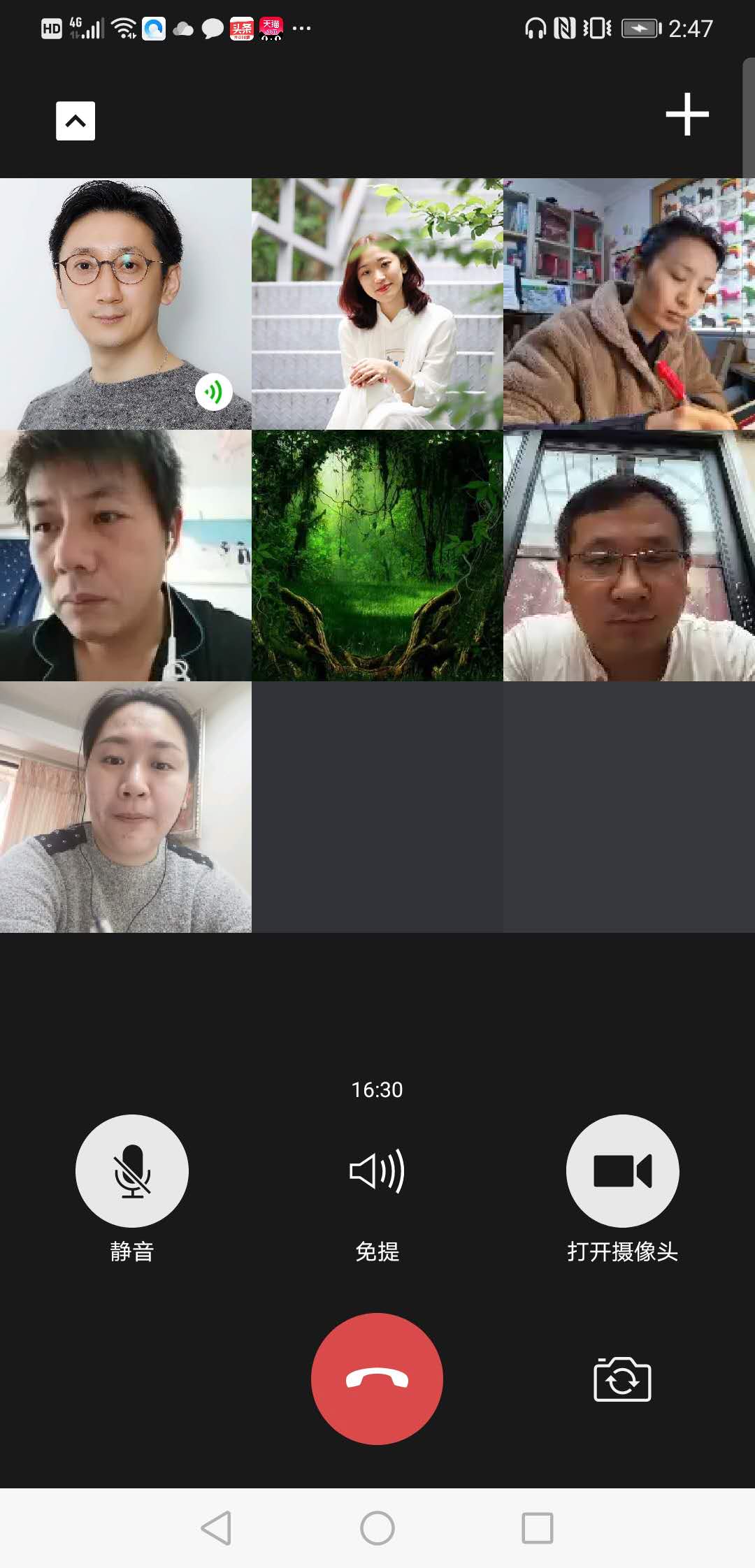Enlarge the forest picture participant tile
This screenshot has height=1568, width=755.
click(x=377, y=556)
